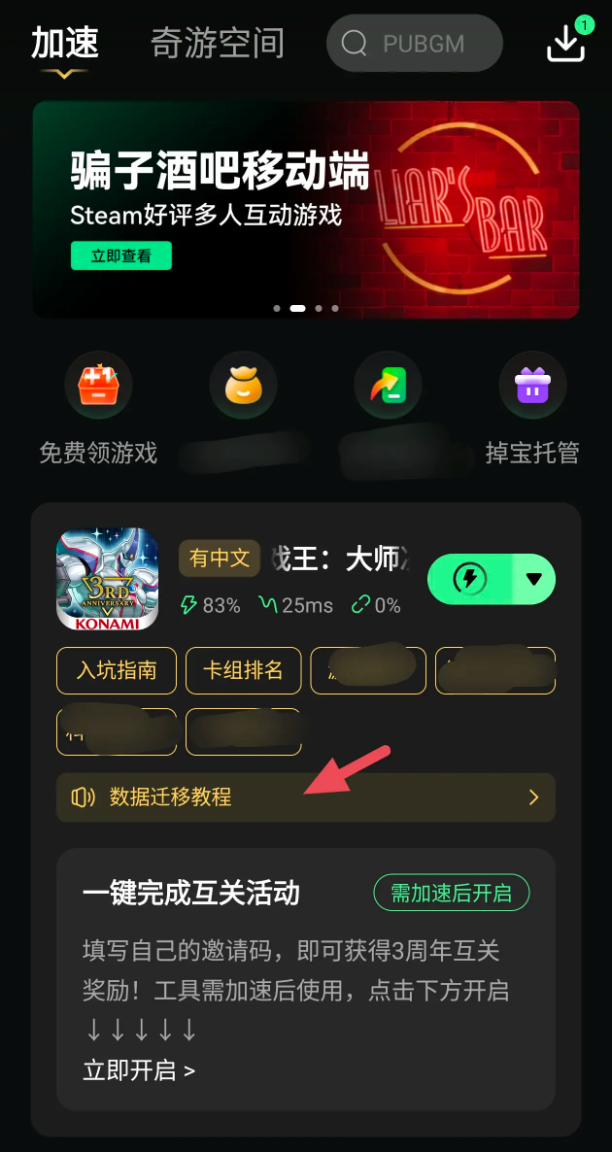Open the Konami game icon
612x1152 pixels.
107,579
